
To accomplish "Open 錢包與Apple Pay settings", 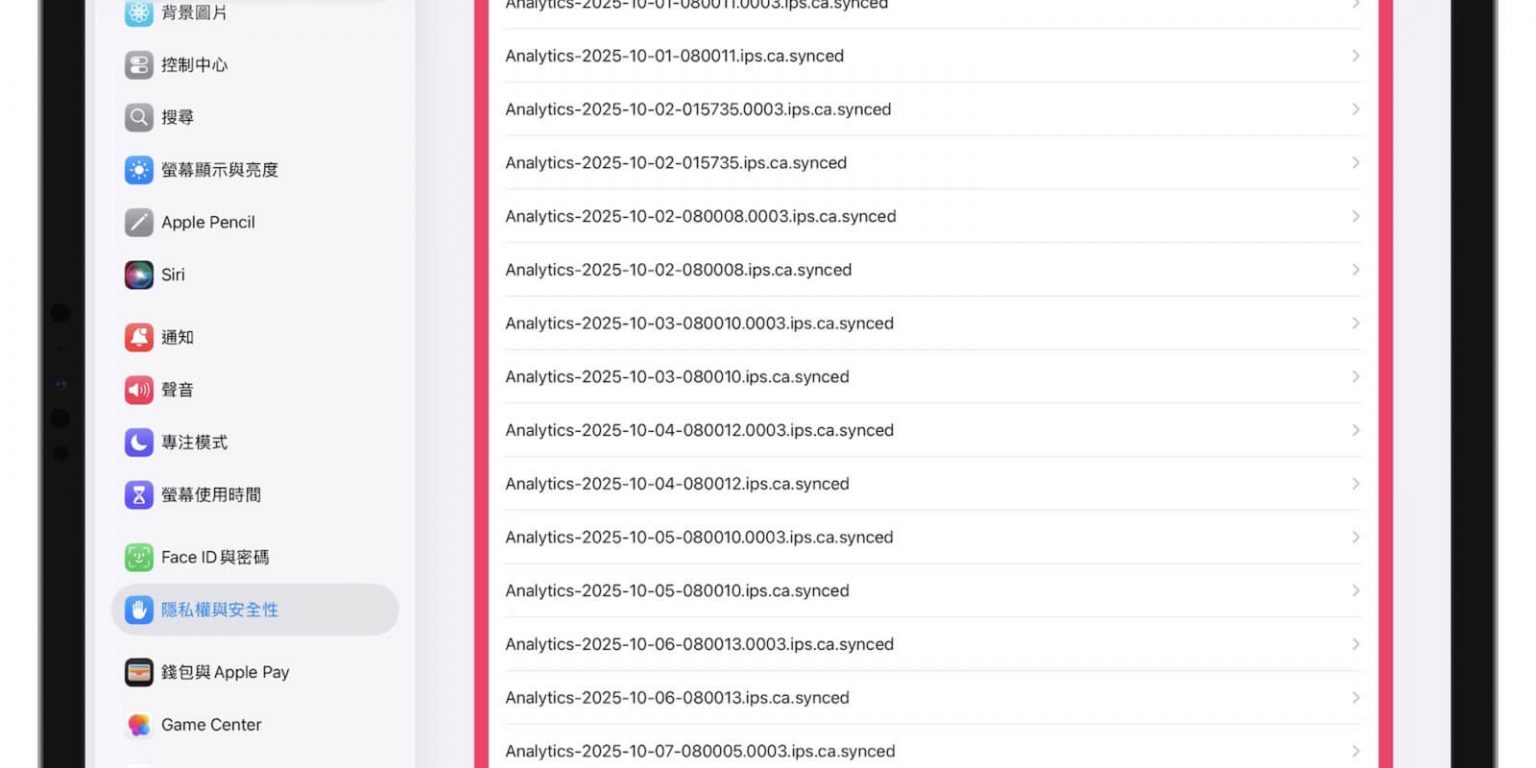I will pyautogui.click(x=225, y=672).
